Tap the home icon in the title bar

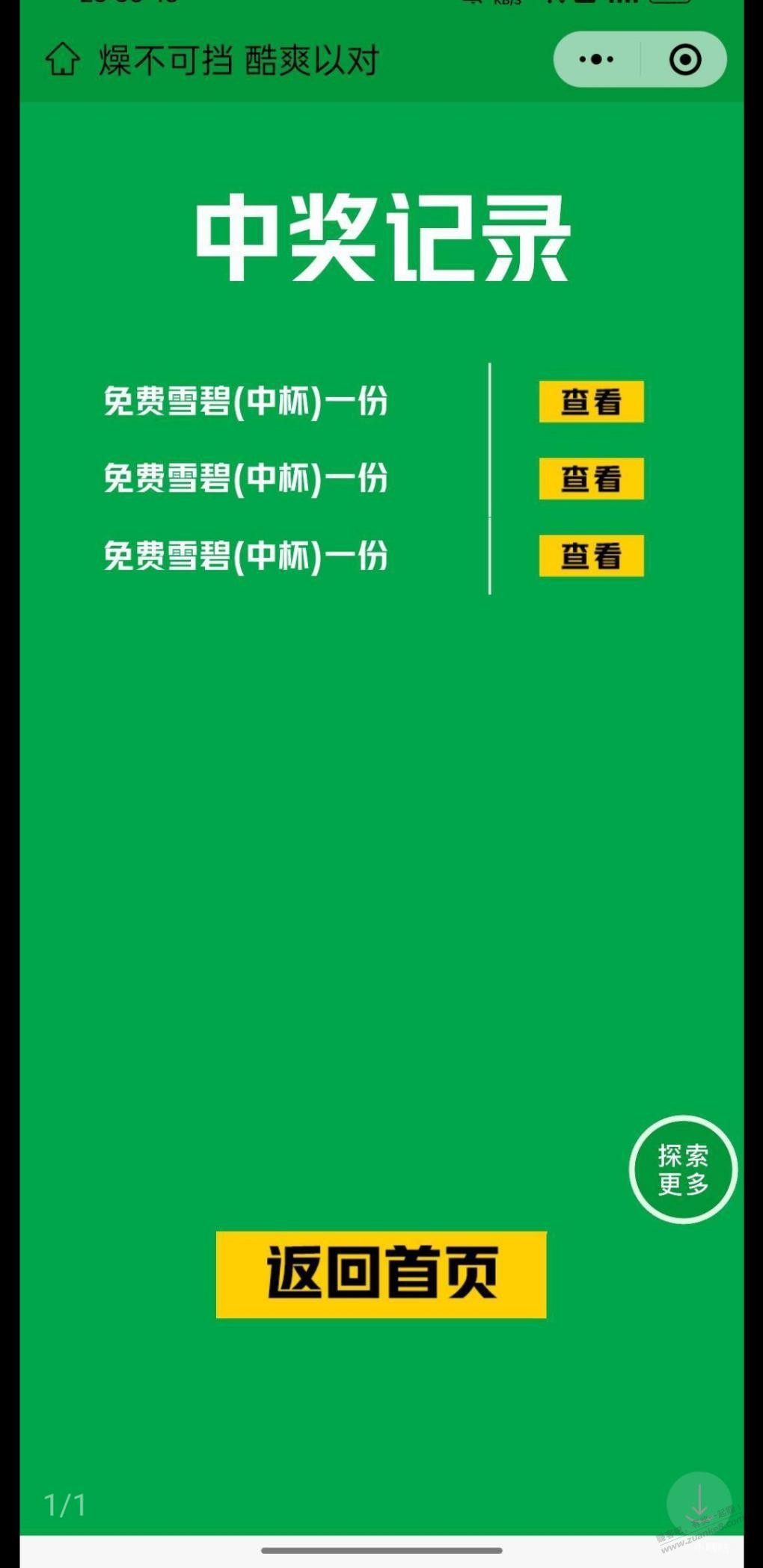coord(63,59)
